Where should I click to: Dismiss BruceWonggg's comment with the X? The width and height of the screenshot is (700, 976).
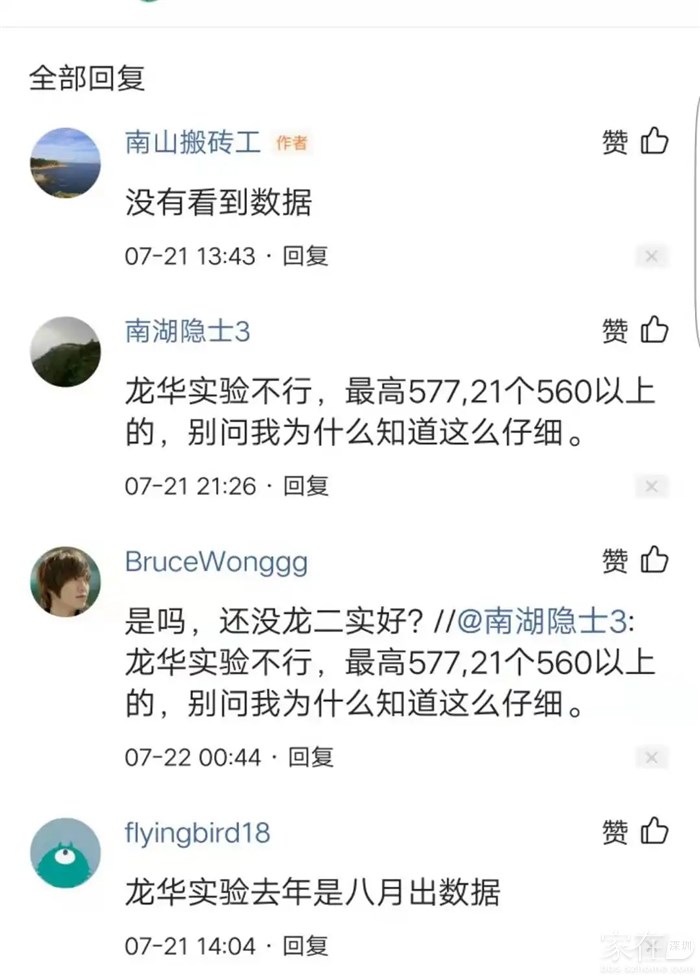click(651, 758)
